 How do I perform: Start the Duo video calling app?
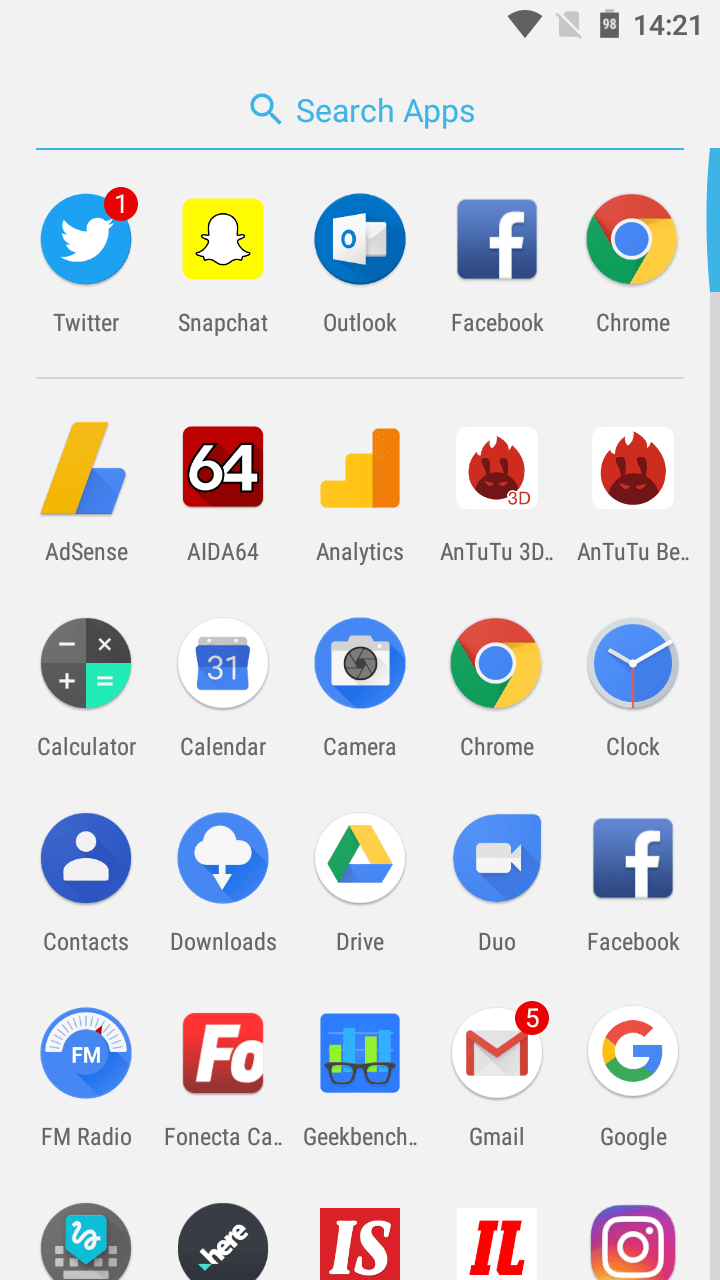497,858
